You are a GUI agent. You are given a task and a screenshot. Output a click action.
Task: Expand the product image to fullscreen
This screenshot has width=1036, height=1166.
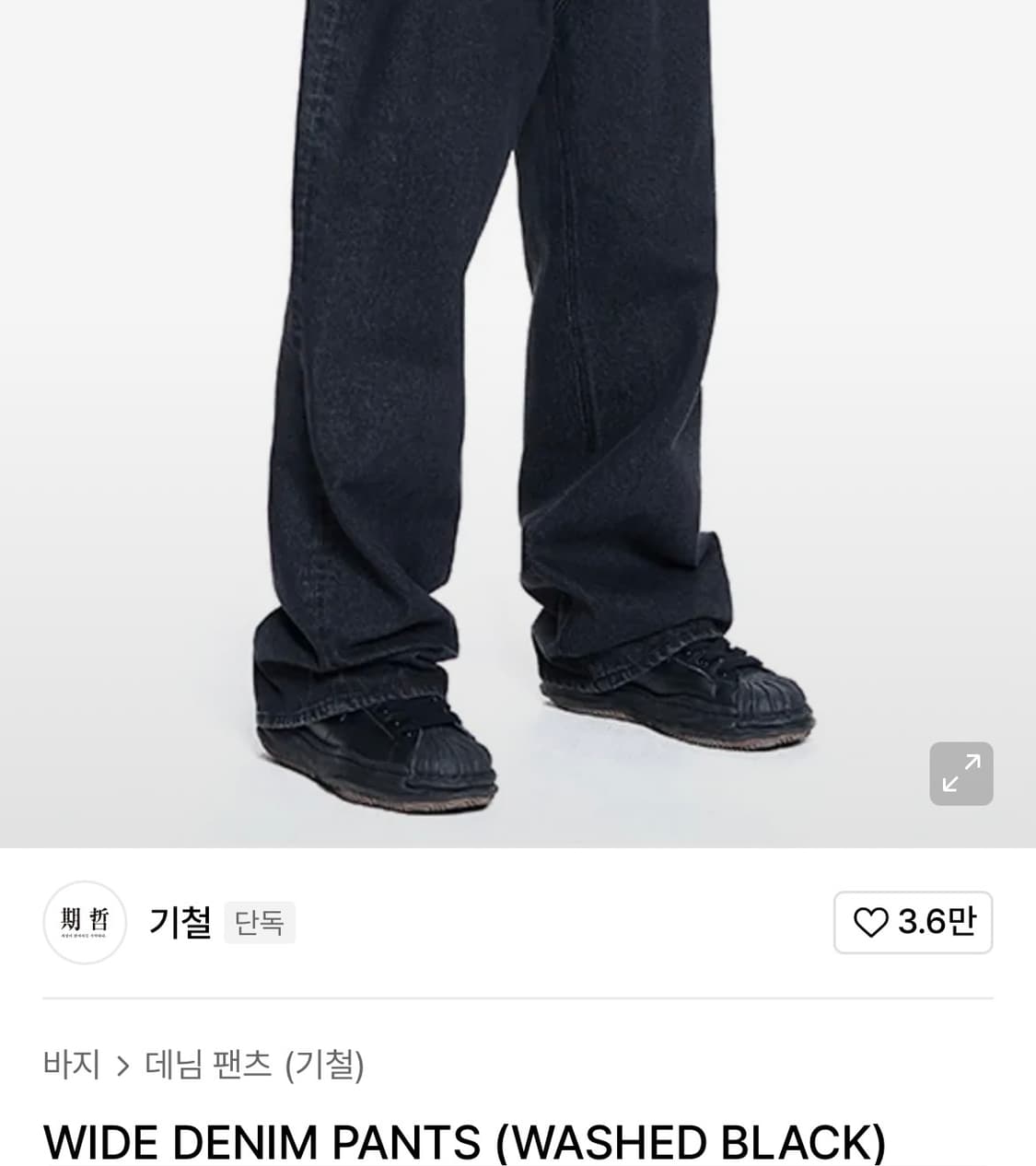click(961, 774)
